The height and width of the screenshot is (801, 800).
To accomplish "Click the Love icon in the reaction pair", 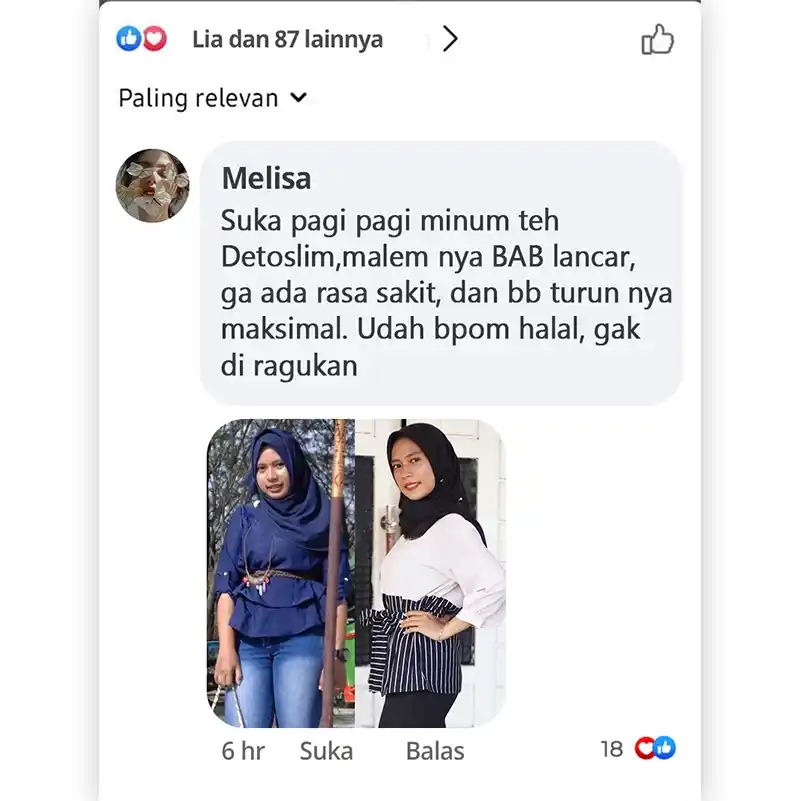I will pos(150,38).
